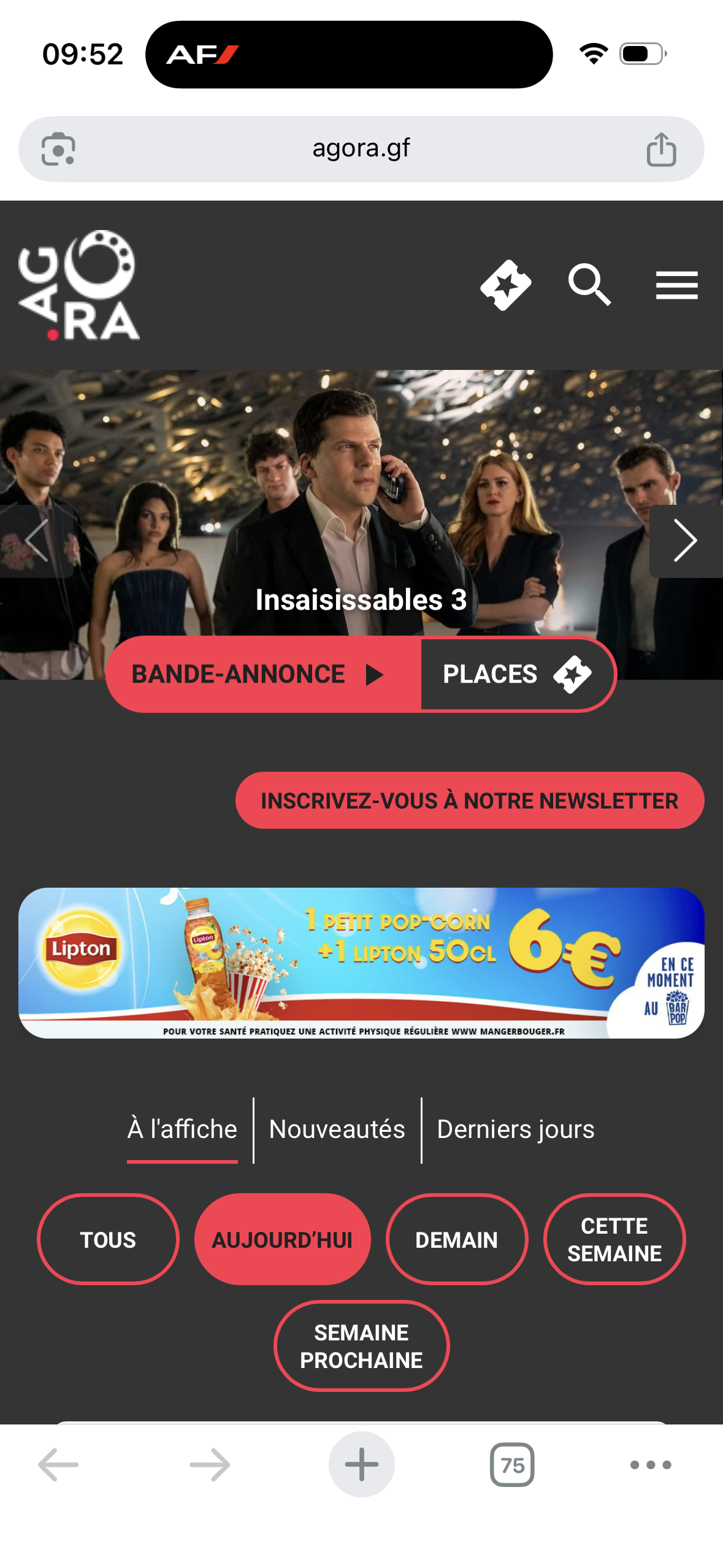Open the Lipton pop-corn offer banner
This screenshot has height=1568, width=723.
click(361, 963)
